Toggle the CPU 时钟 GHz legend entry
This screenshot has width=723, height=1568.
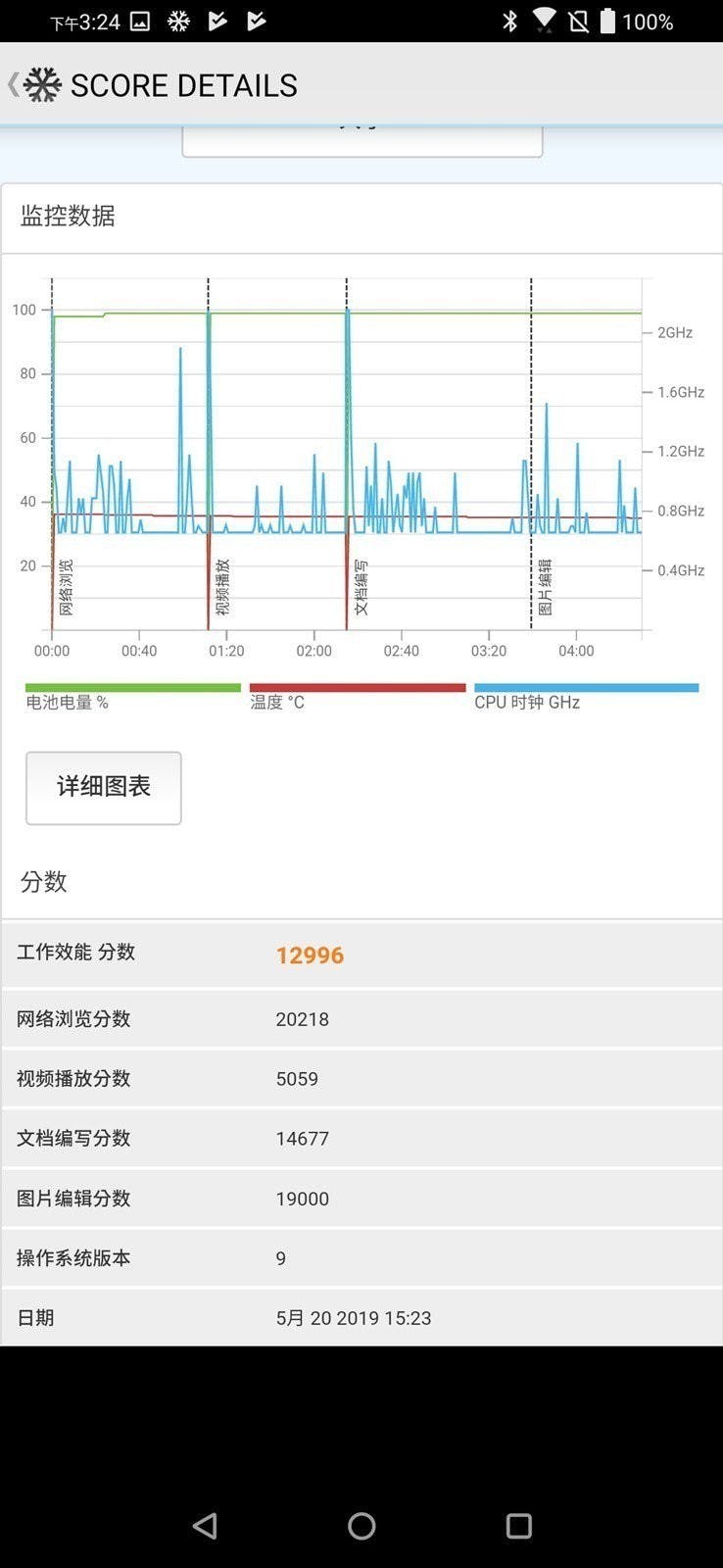point(526,702)
